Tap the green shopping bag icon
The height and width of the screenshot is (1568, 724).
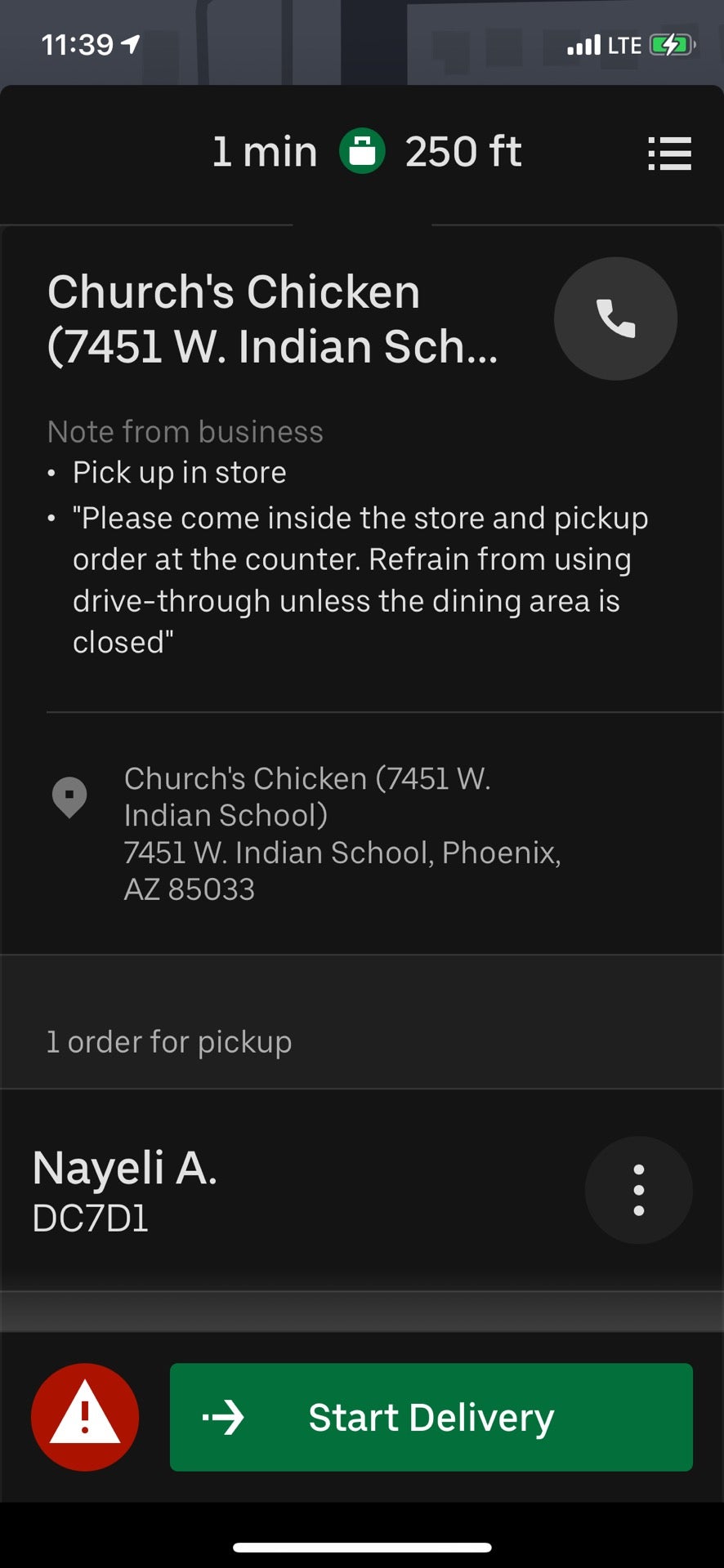click(362, 152)
